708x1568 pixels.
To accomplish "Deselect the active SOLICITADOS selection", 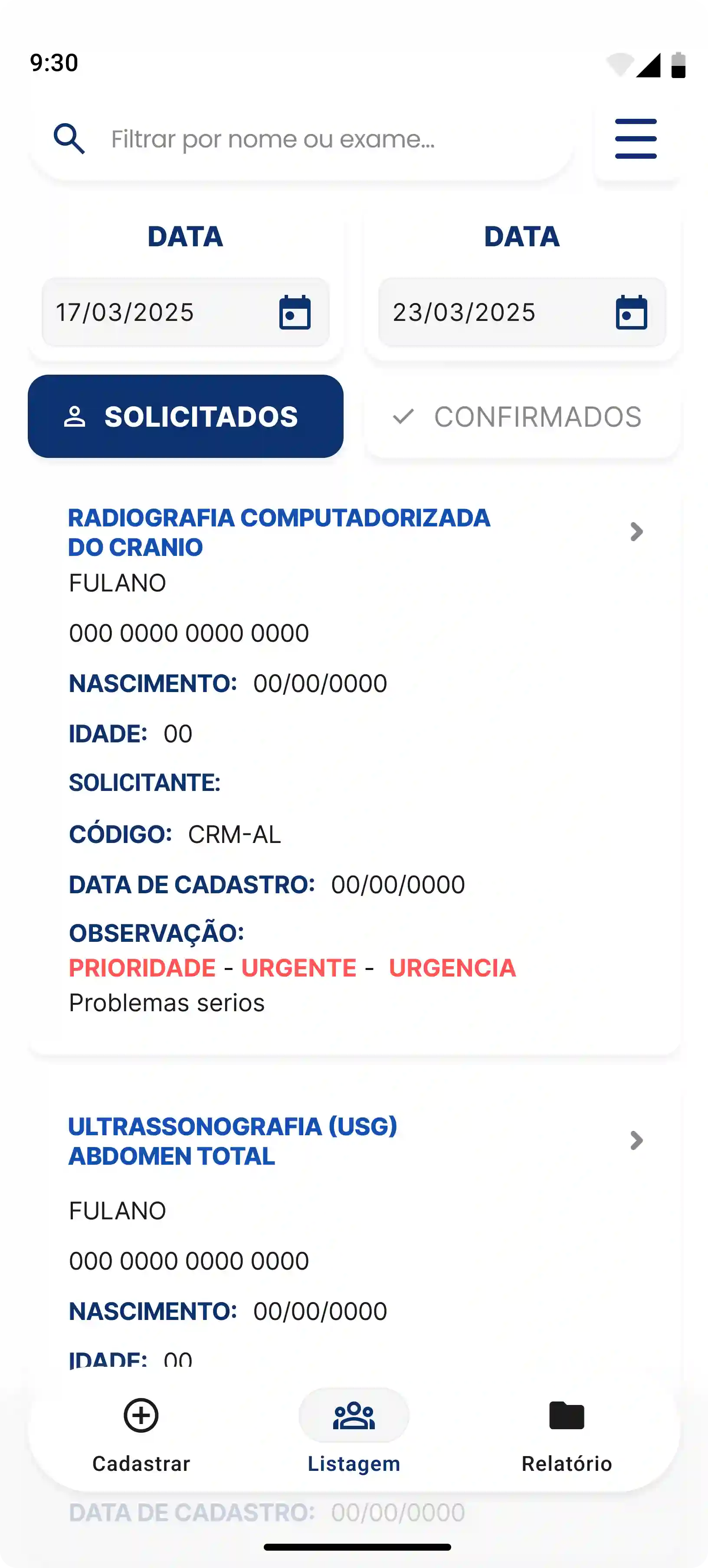I will click(185, 416).
